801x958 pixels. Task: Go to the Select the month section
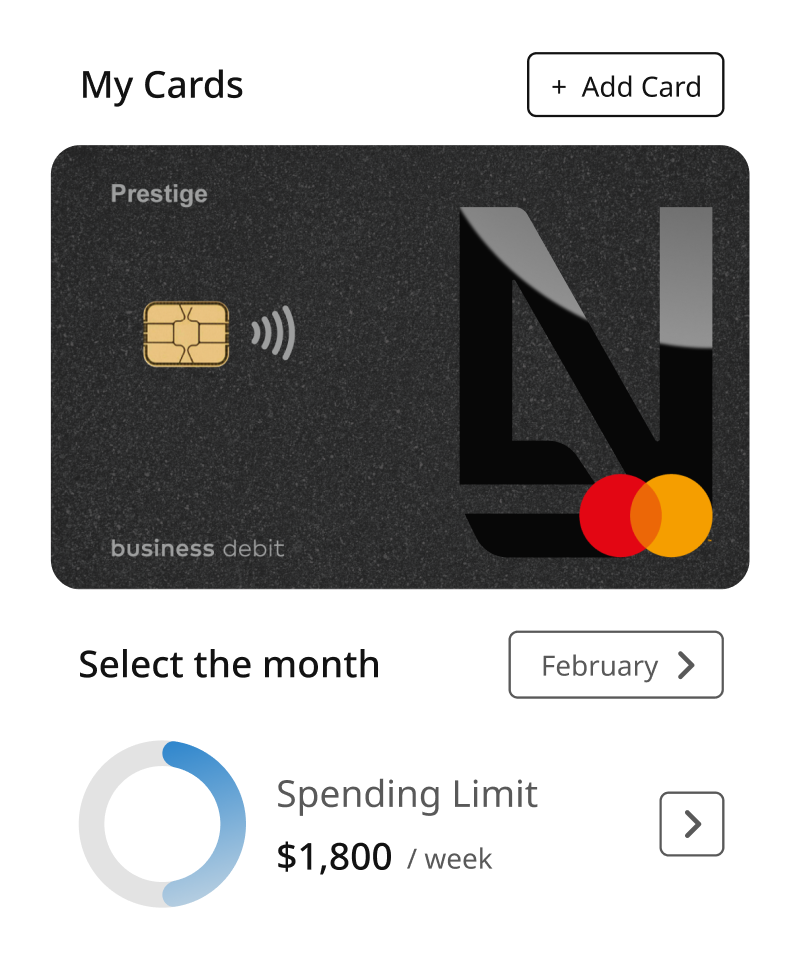230,664
